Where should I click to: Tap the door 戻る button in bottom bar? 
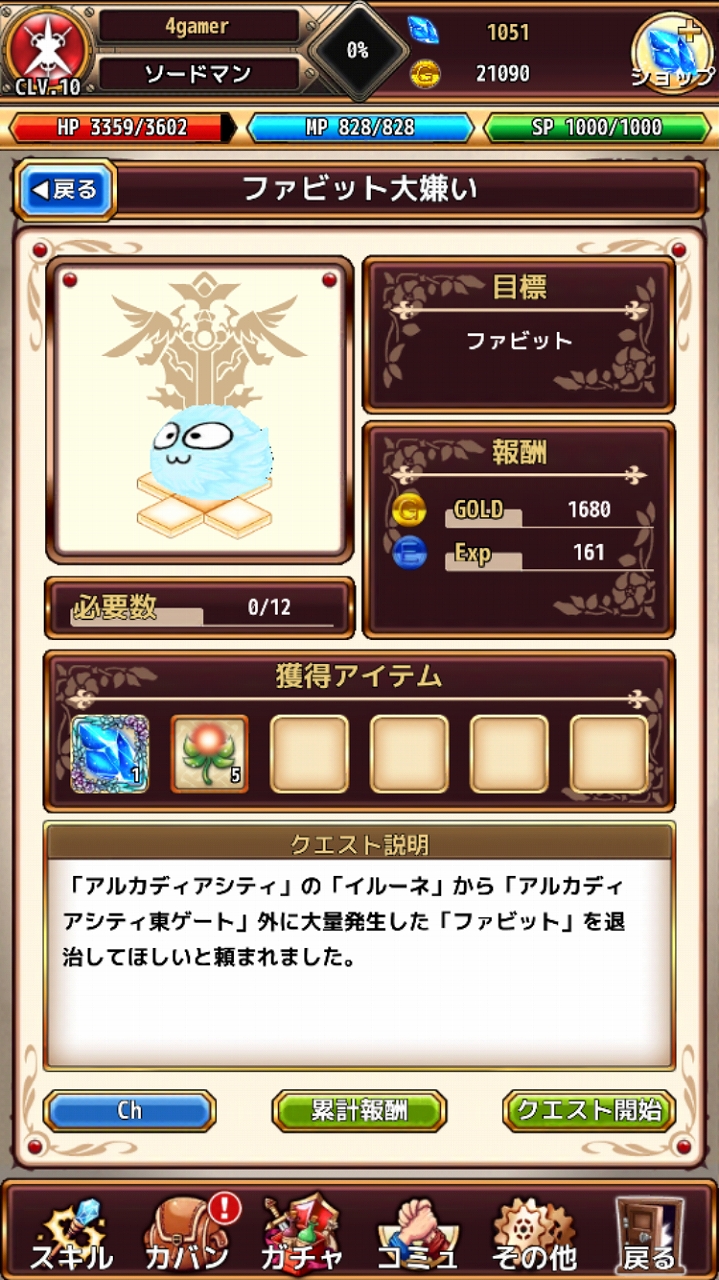pyautogui.click(x=649, y=1233)
